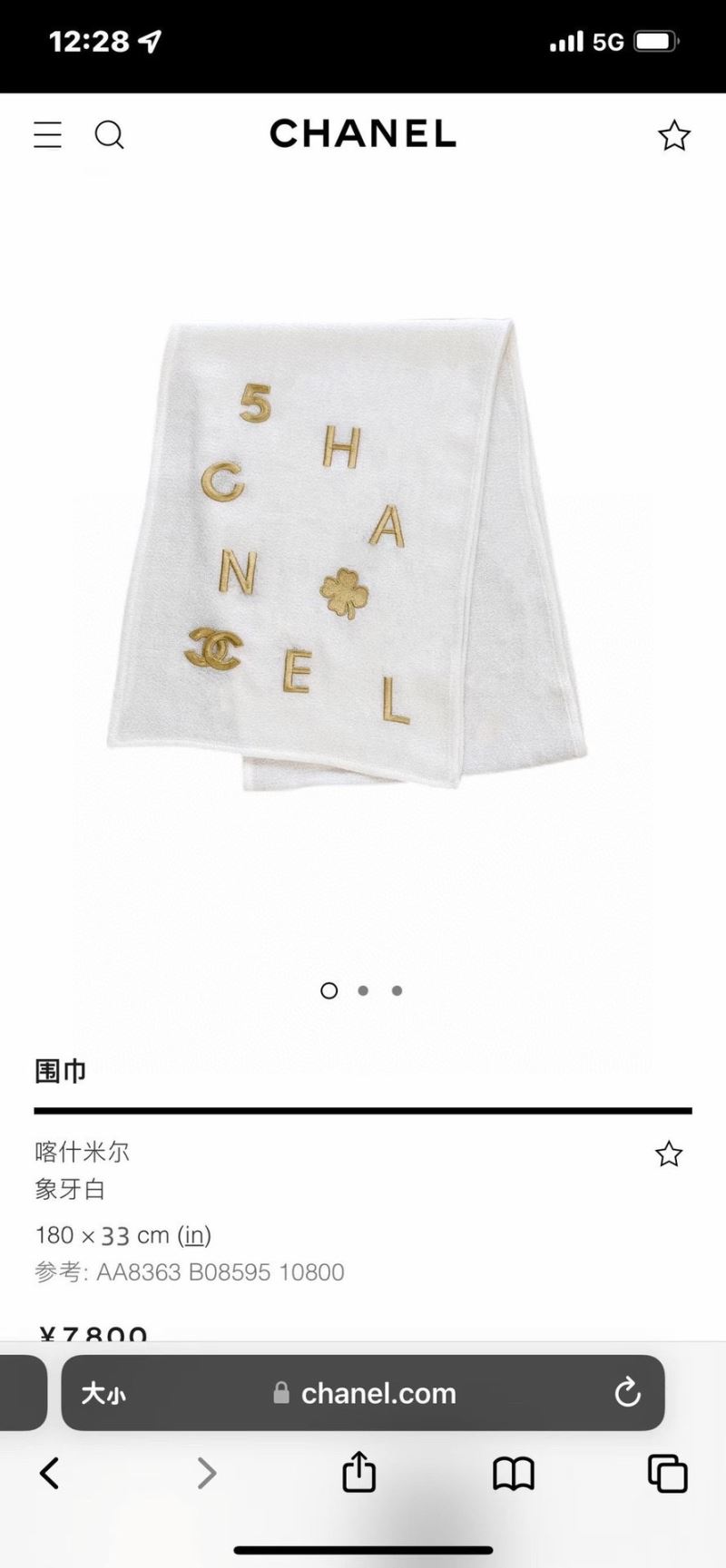The width and height of the screenshot is (726, 1568).
Task: Add the scarf to favorites
Action: coord(669,1154)
